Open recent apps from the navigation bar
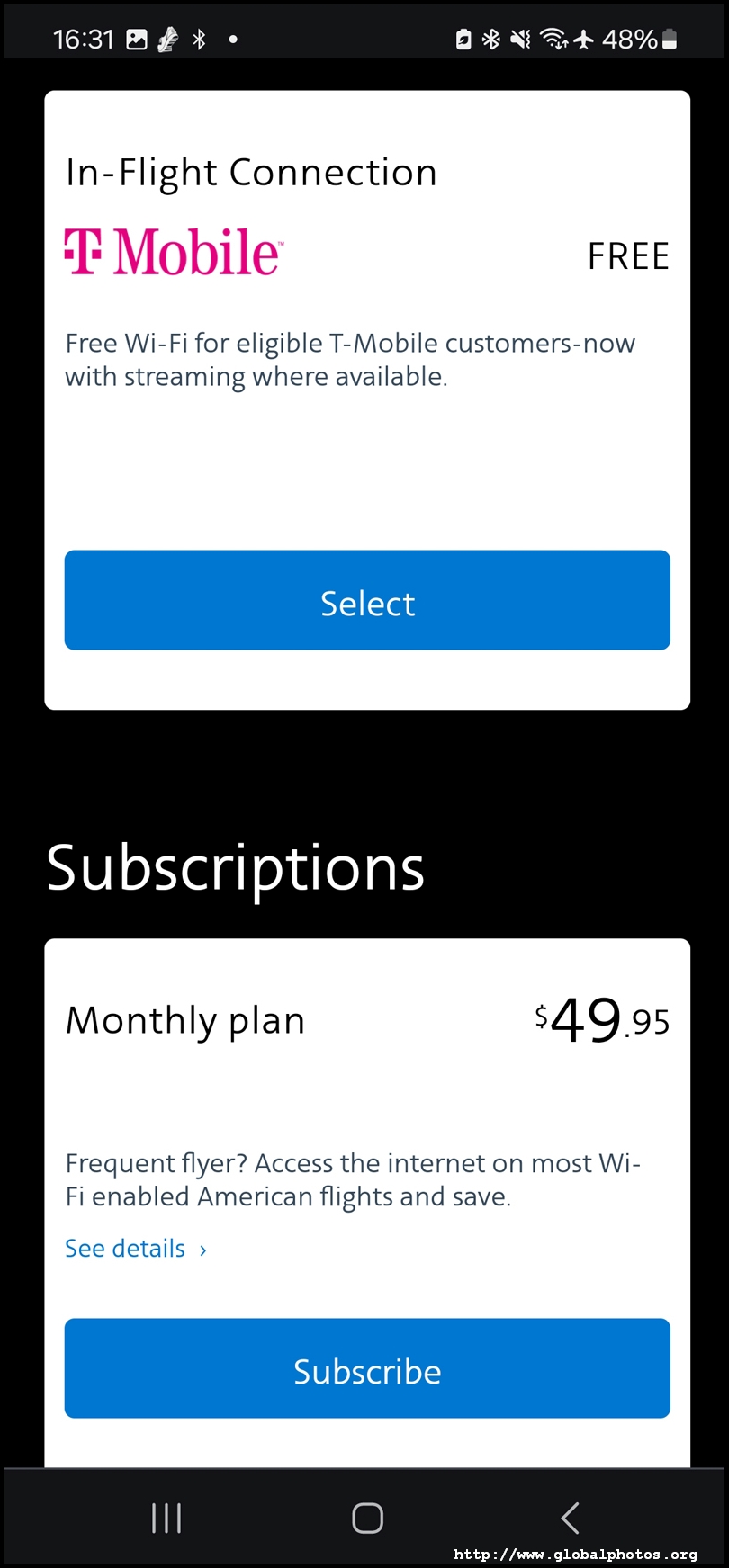 [166, 1518]
